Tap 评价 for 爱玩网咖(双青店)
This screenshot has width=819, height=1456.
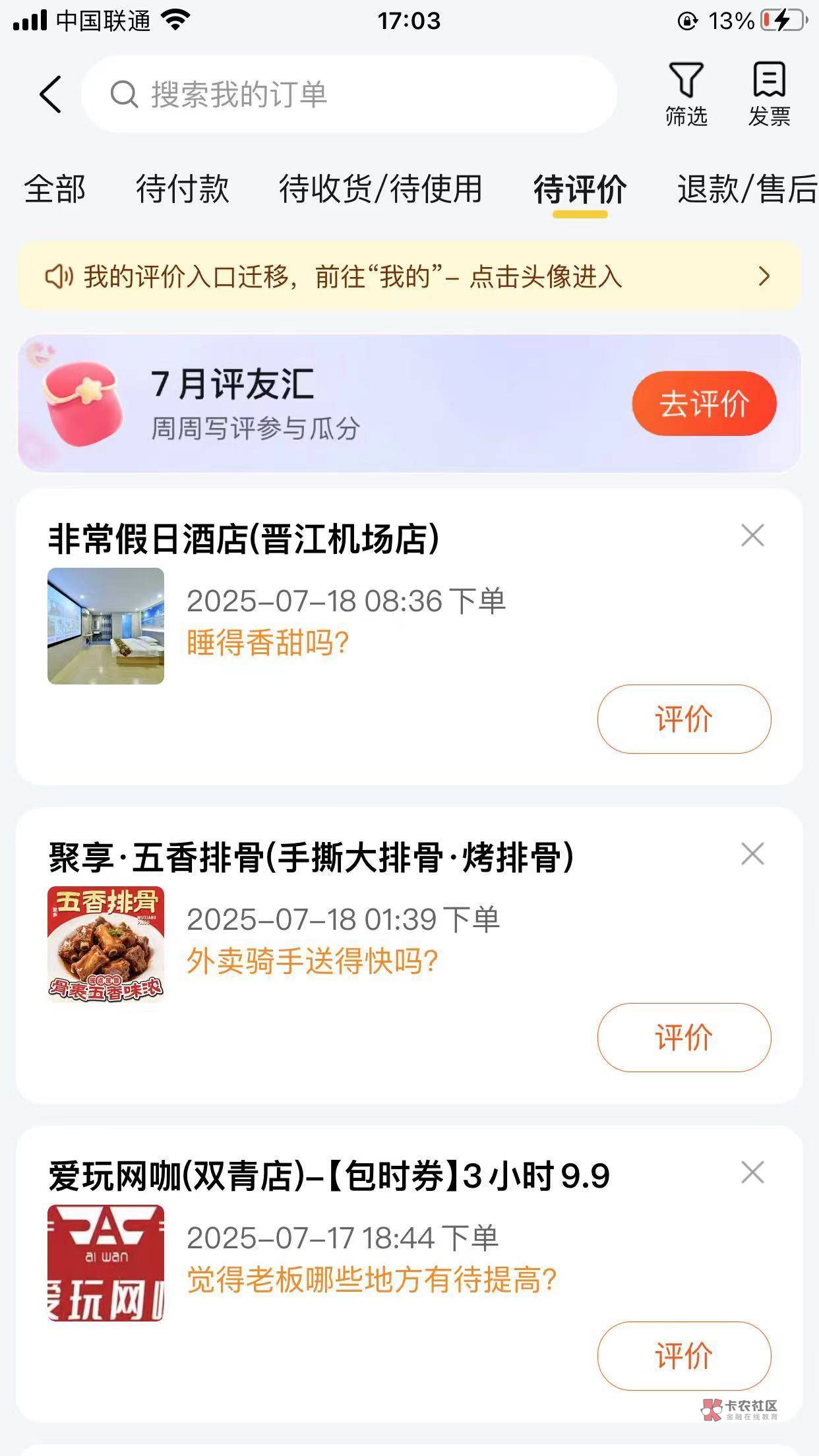click(684, 1356)
